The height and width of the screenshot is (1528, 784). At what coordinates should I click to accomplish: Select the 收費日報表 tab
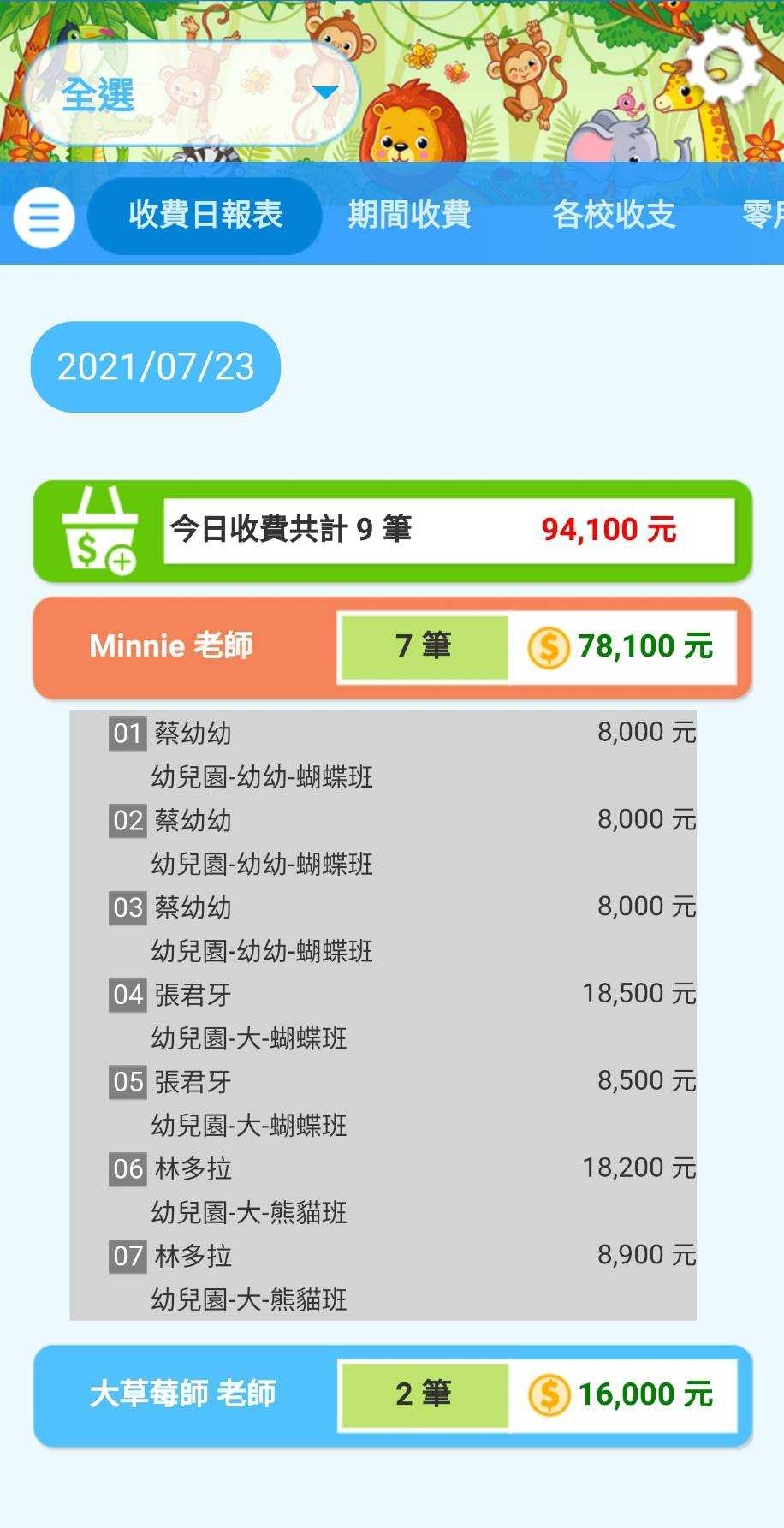[x=205, y=216]
